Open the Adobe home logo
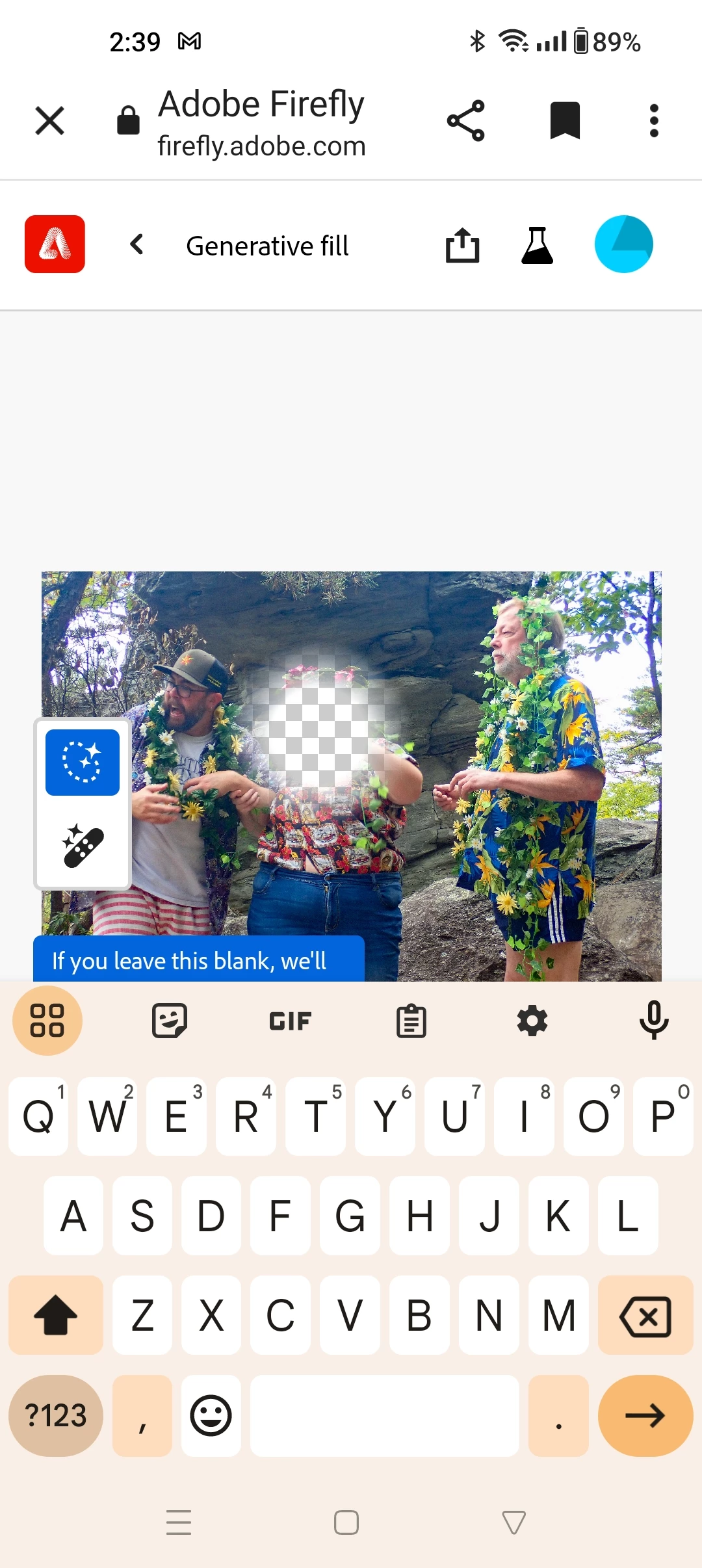This screenshot has height=1568, width=702. (55, 244)
